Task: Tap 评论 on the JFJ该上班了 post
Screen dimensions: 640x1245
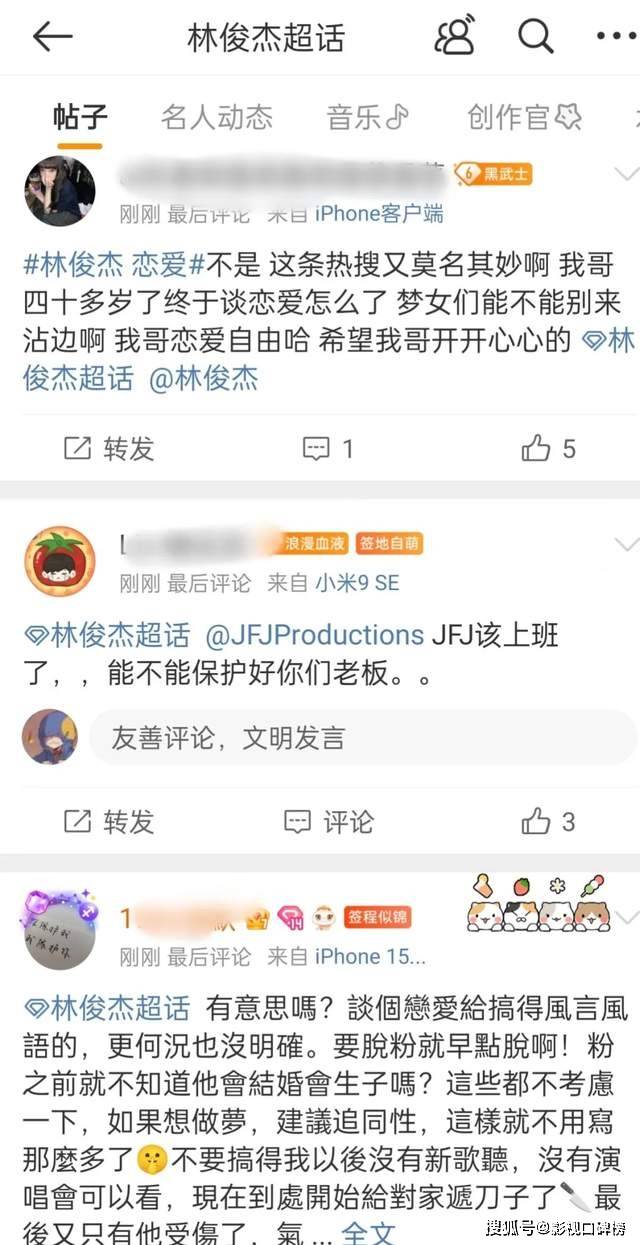Action: 328,822
